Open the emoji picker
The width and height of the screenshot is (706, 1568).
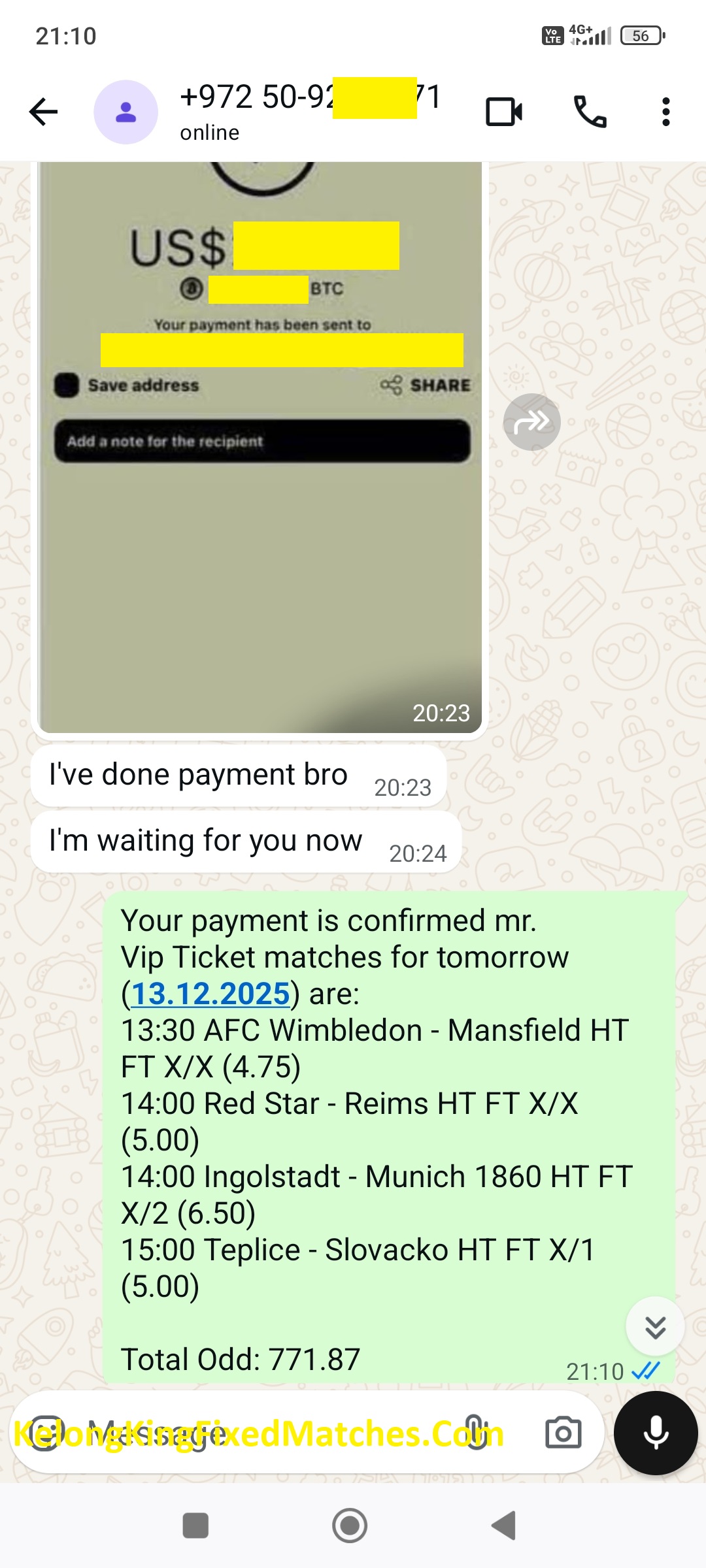[46, 1433]
